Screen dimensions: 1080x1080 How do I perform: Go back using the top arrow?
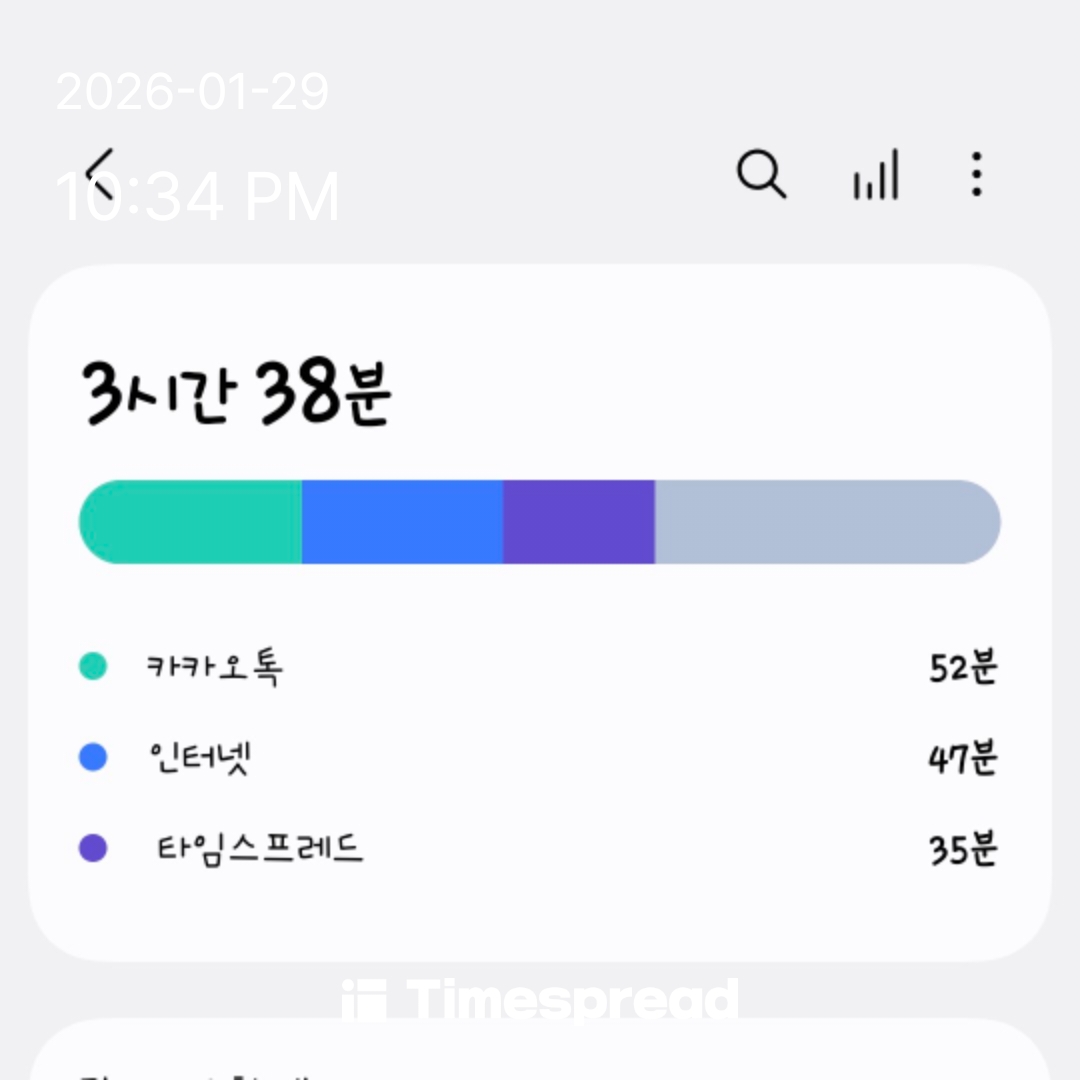pos(100,175)
